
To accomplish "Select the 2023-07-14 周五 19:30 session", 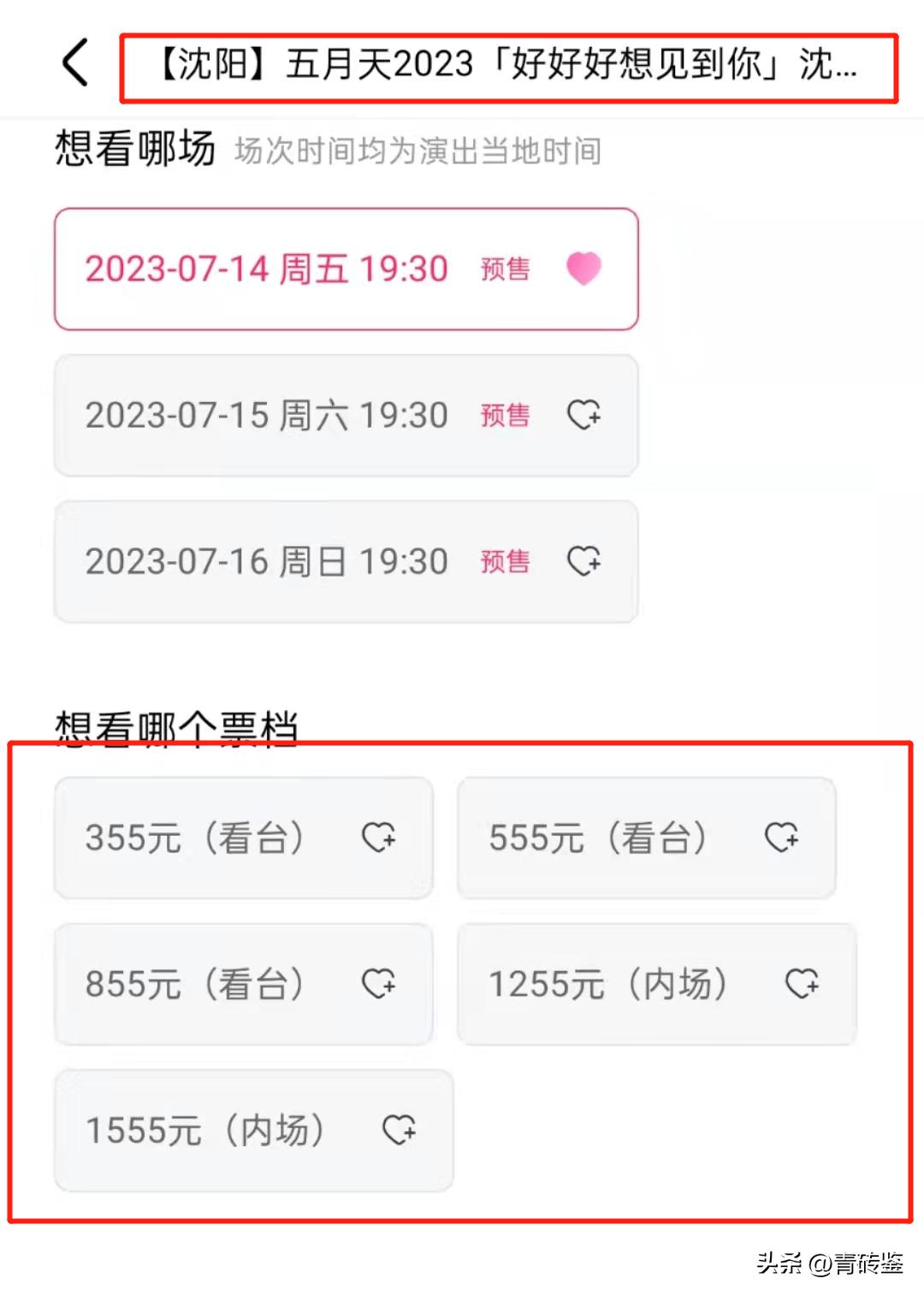I will pyautogui.click(x=265, y=268).
